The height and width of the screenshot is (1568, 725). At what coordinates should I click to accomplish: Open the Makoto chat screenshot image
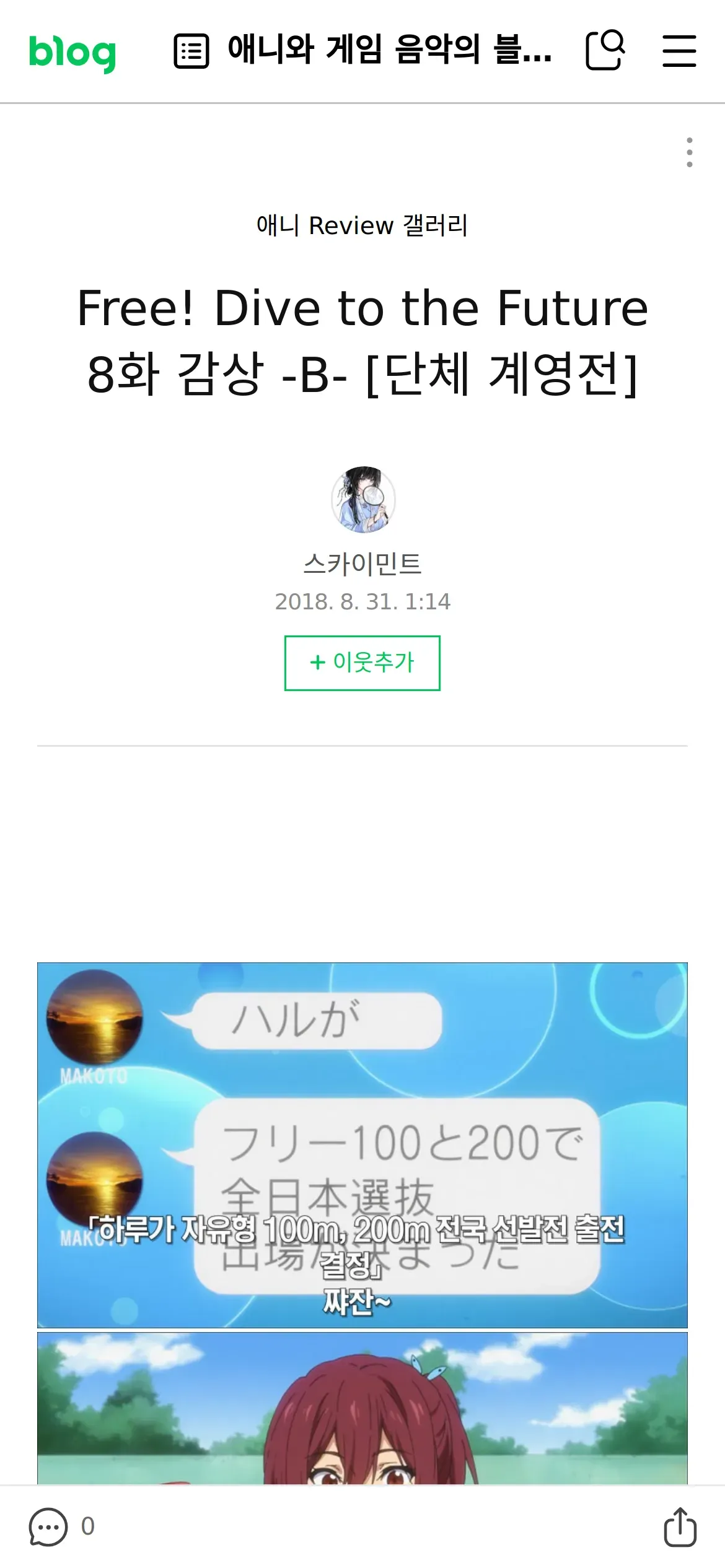coord(362,1144)
